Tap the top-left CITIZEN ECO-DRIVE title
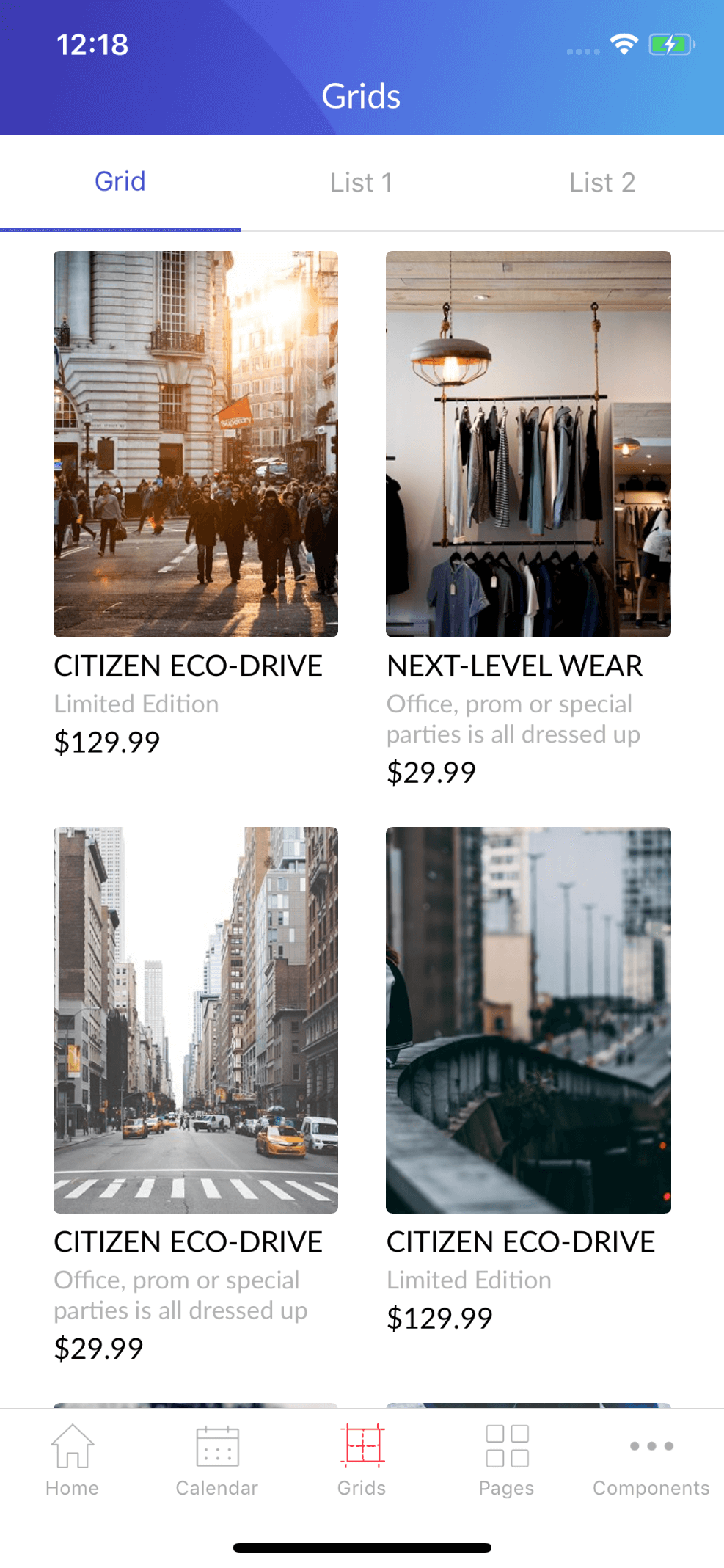The width and height of the screenshot is (724, 1568). [188, 666]
